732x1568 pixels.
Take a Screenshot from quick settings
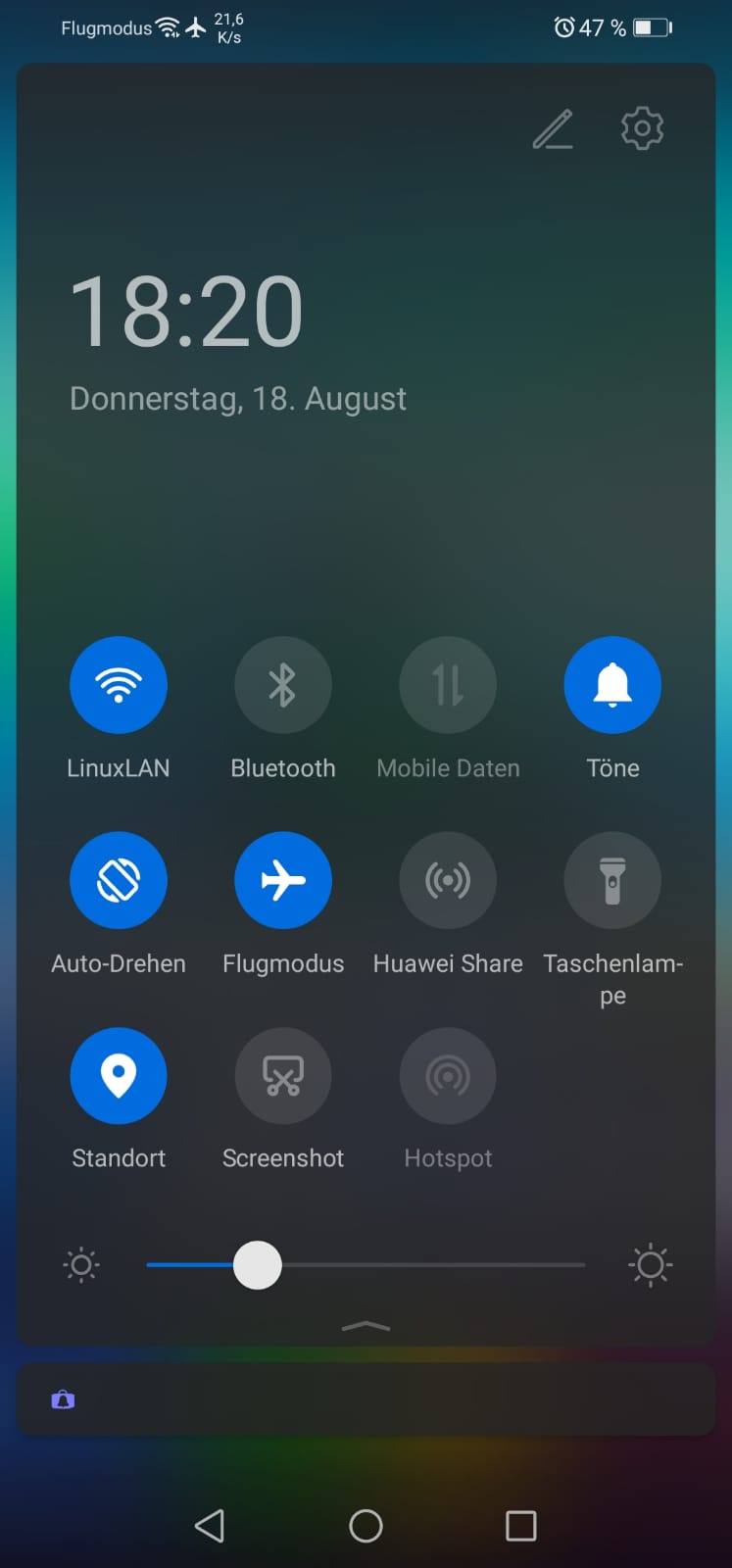[x=283, y=1075]
